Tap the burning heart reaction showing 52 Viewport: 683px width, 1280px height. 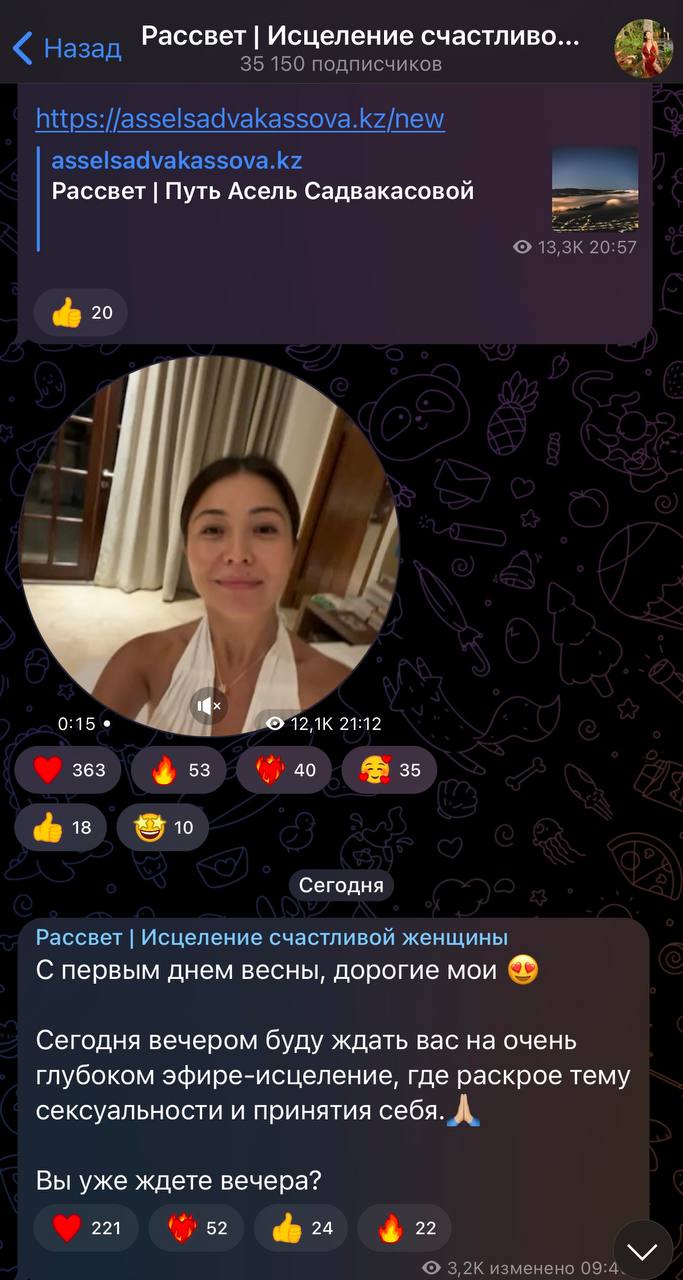click(x=196, y=1228)
